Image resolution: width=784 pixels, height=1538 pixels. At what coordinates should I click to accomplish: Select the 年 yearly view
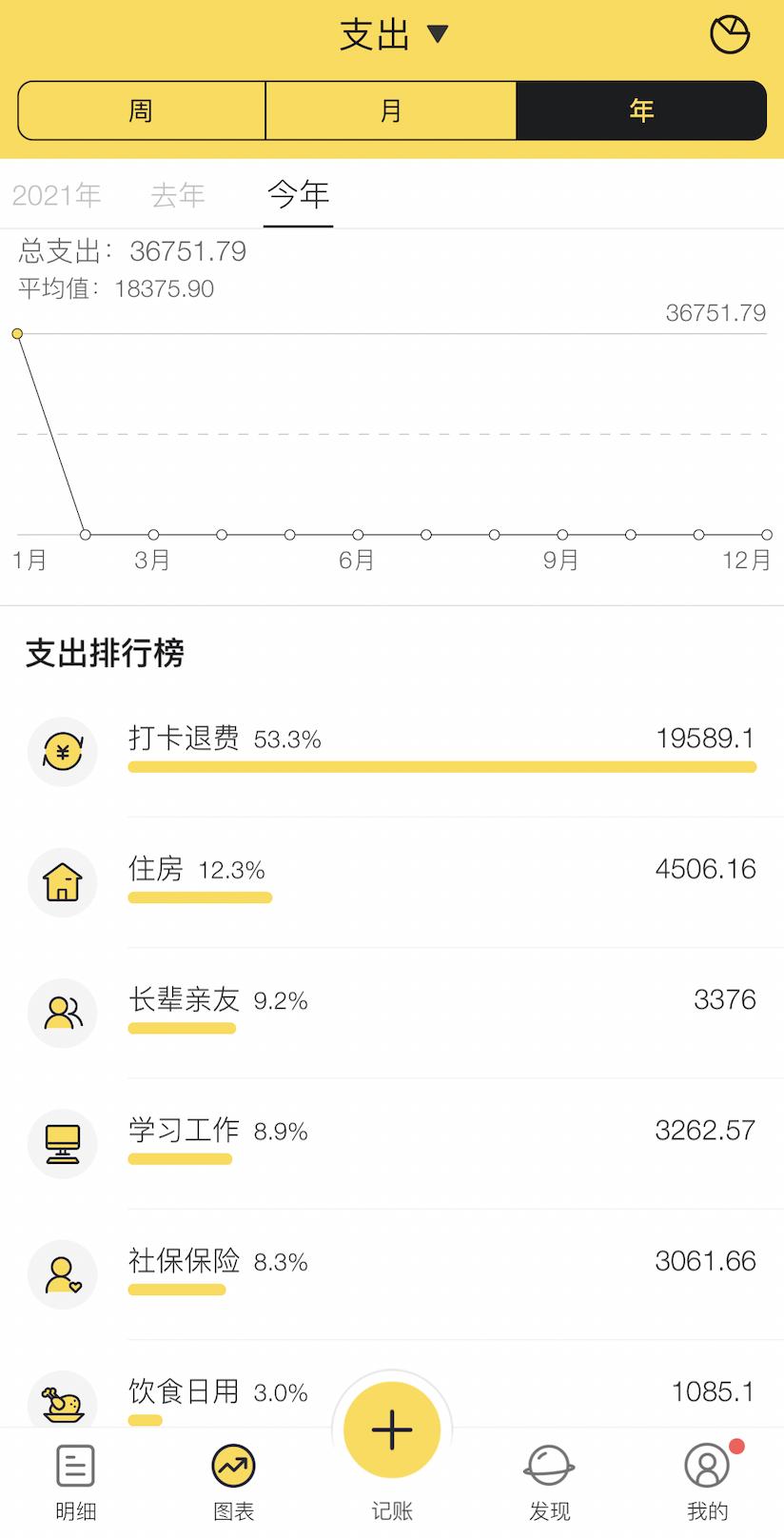(641, 110)
